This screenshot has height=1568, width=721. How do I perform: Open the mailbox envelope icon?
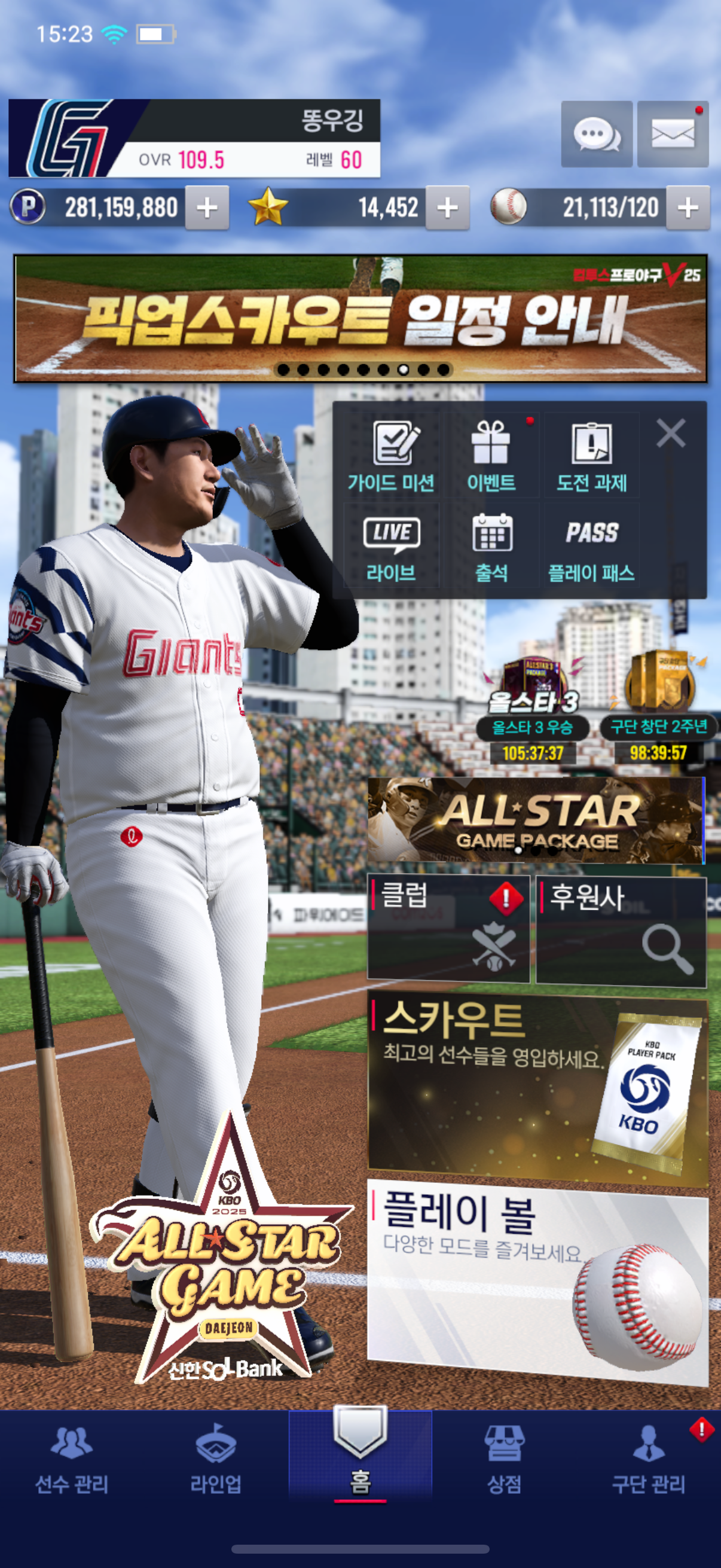[673, 134]
